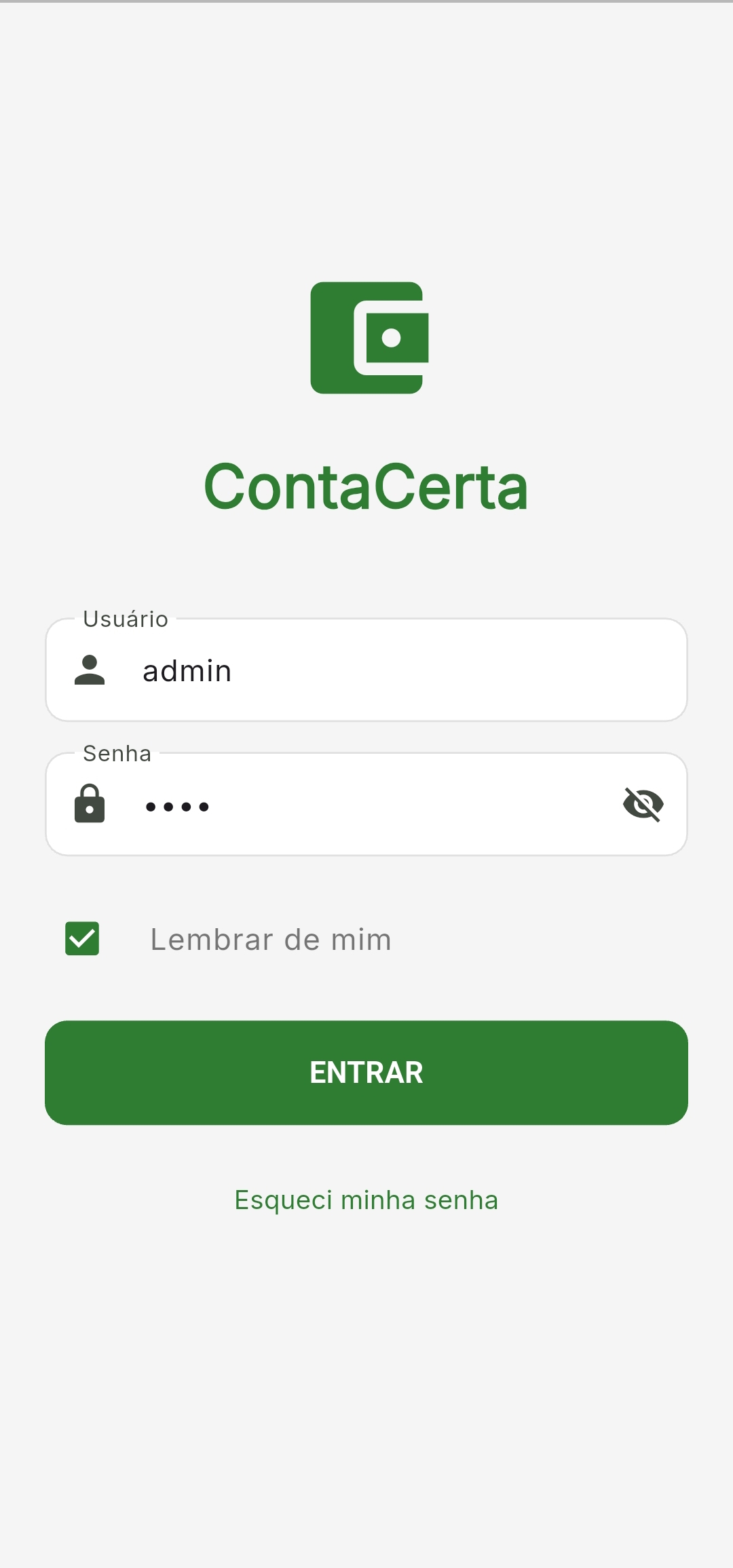Uncheck the Lembrar de mim checkbox
This screenshot has width=733, height=1568.
[82, 938]
